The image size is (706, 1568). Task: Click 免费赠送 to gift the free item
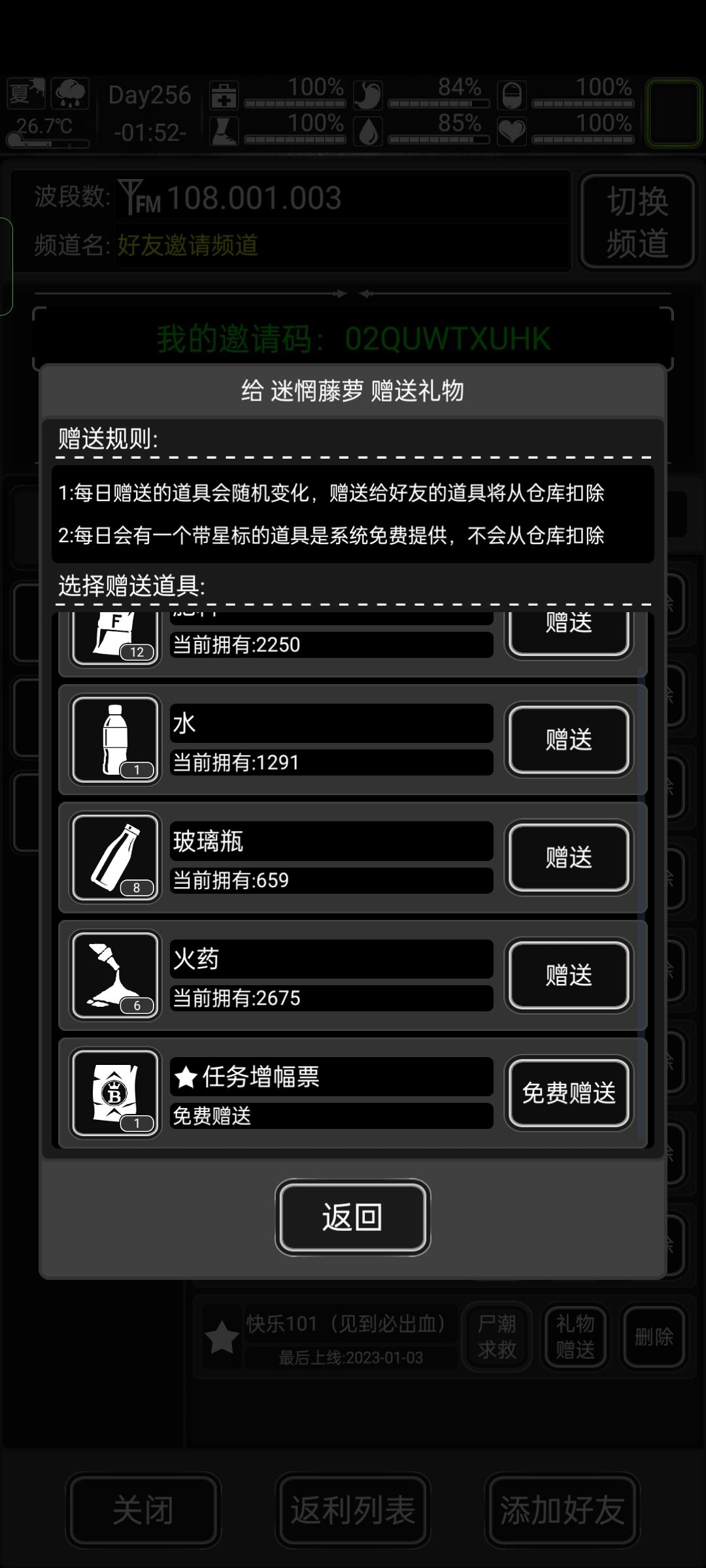click(x=567, y=1094)
